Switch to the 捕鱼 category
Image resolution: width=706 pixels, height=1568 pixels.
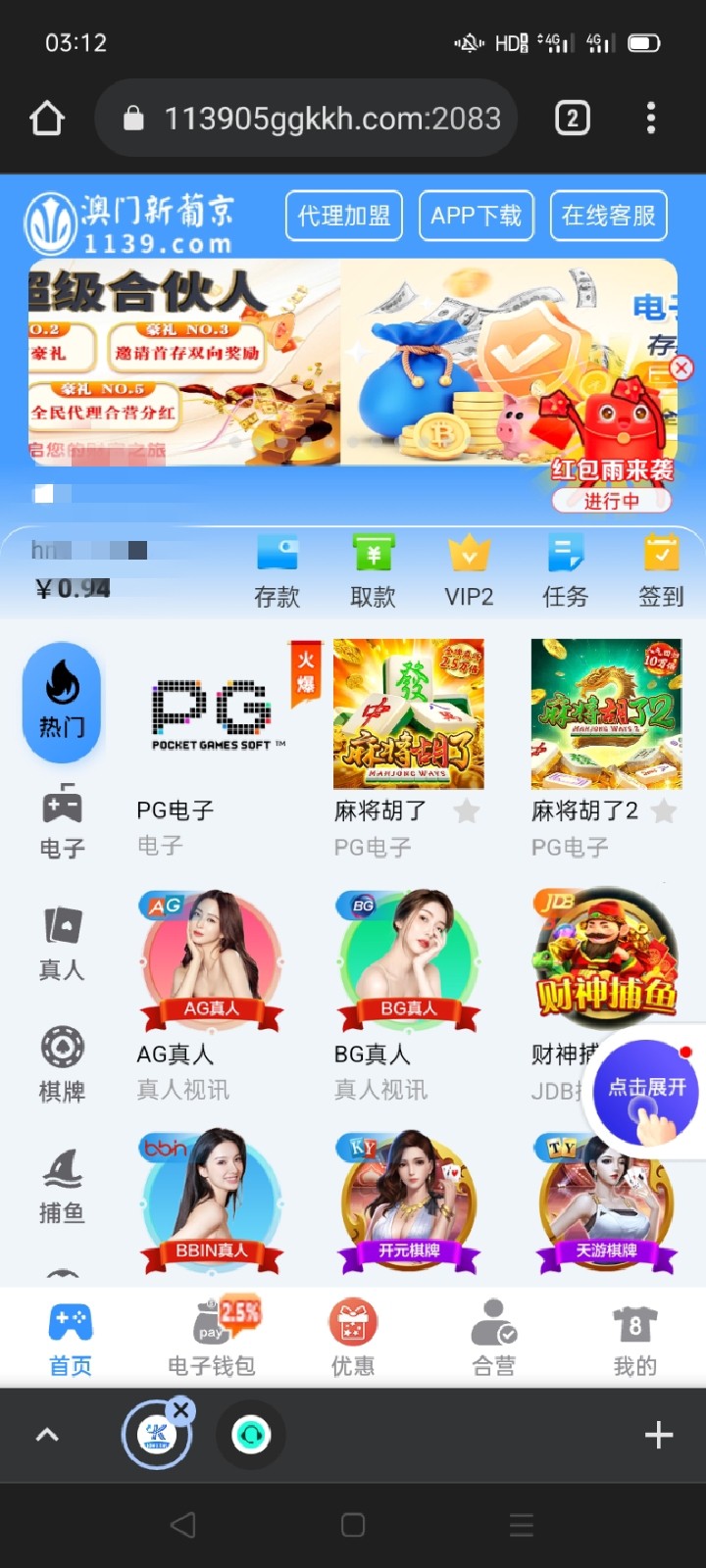pos(62,1185)
